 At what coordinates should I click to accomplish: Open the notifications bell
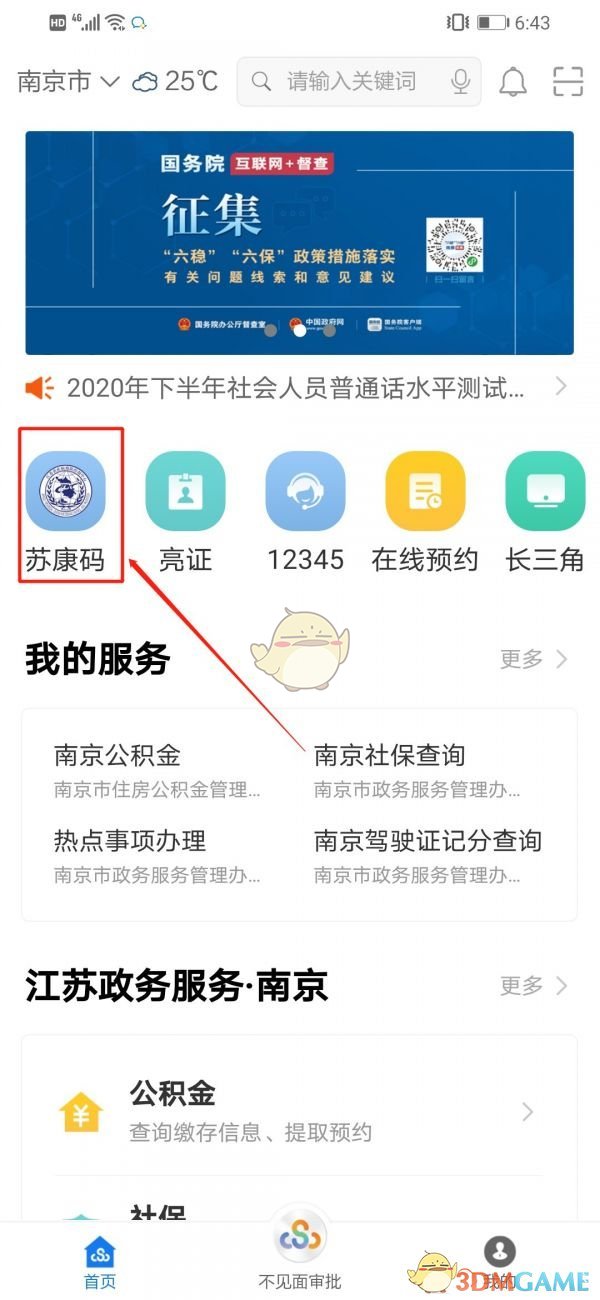(513, 82)
